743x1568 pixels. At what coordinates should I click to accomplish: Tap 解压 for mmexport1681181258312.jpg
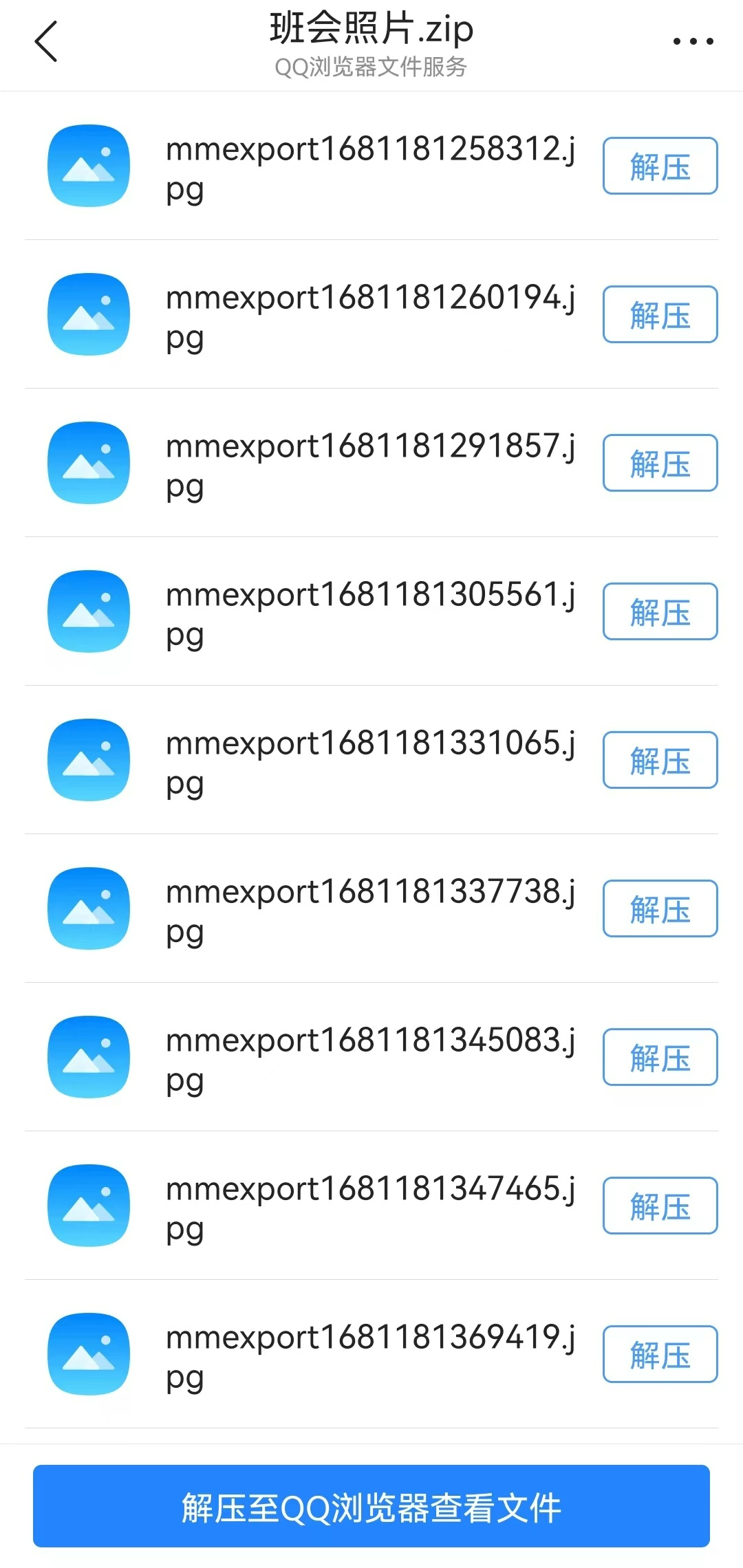click(x=660, y=166)
